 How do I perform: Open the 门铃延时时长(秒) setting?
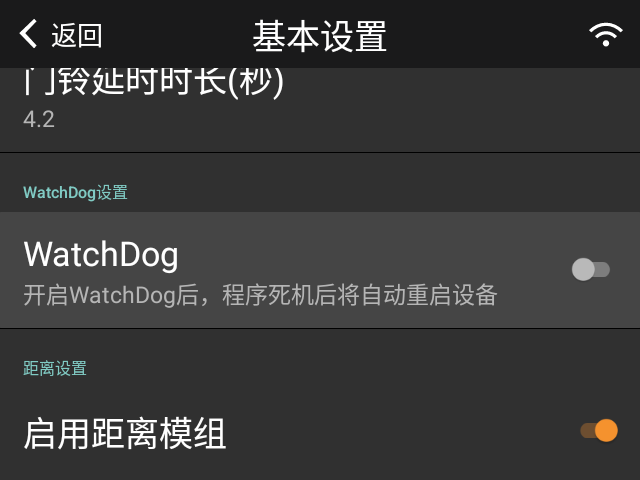(x=155, y=100)
